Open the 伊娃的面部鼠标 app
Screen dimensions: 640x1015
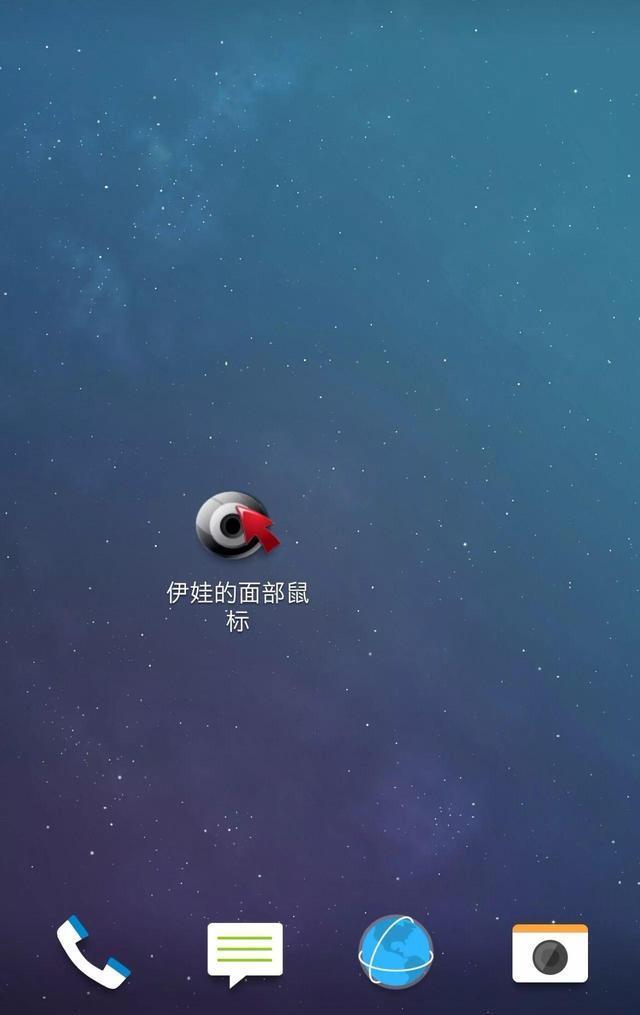[237, 524]
